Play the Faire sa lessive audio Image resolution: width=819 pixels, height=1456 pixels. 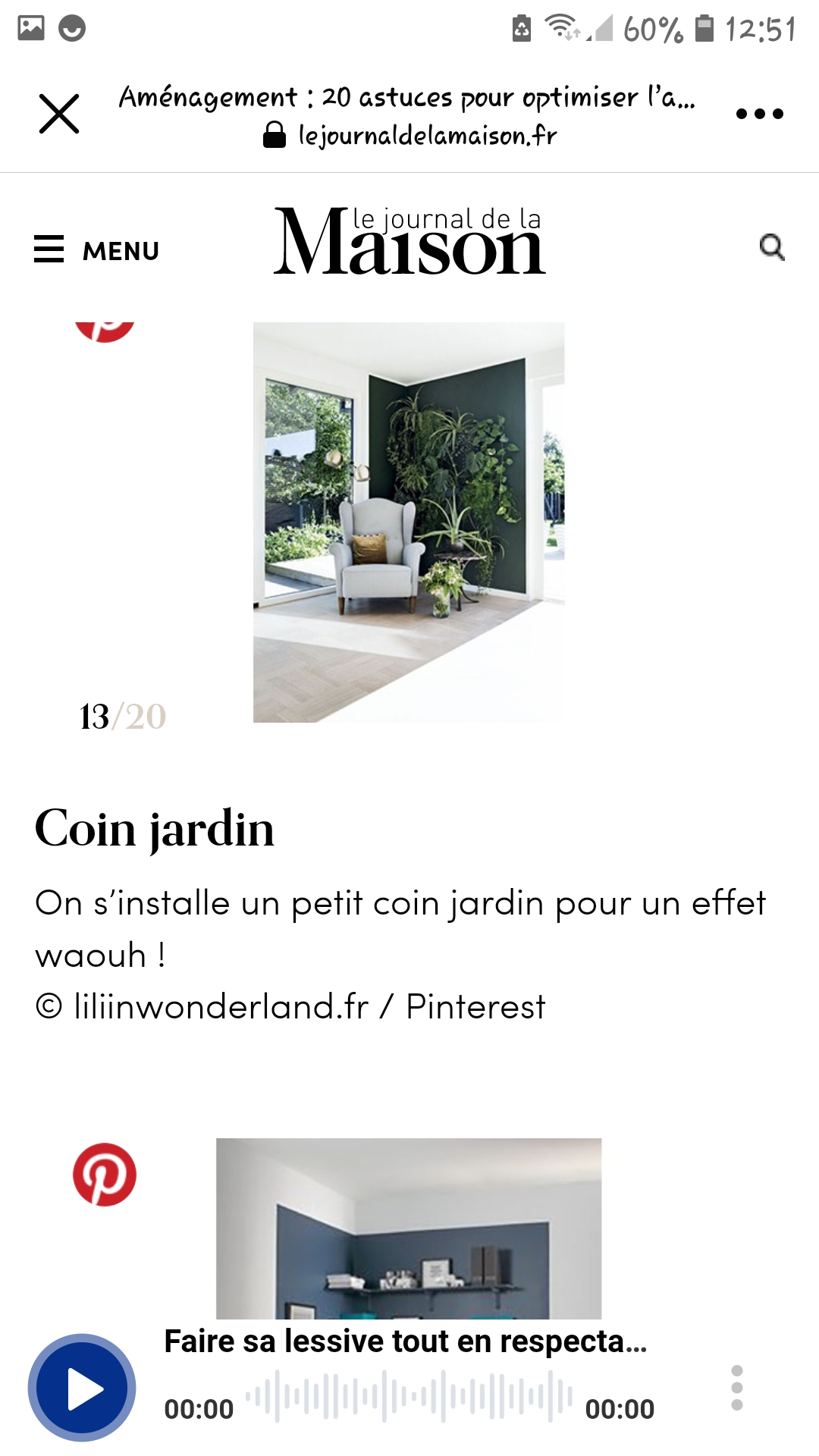pyautogui.click(x=82, y=1388)
